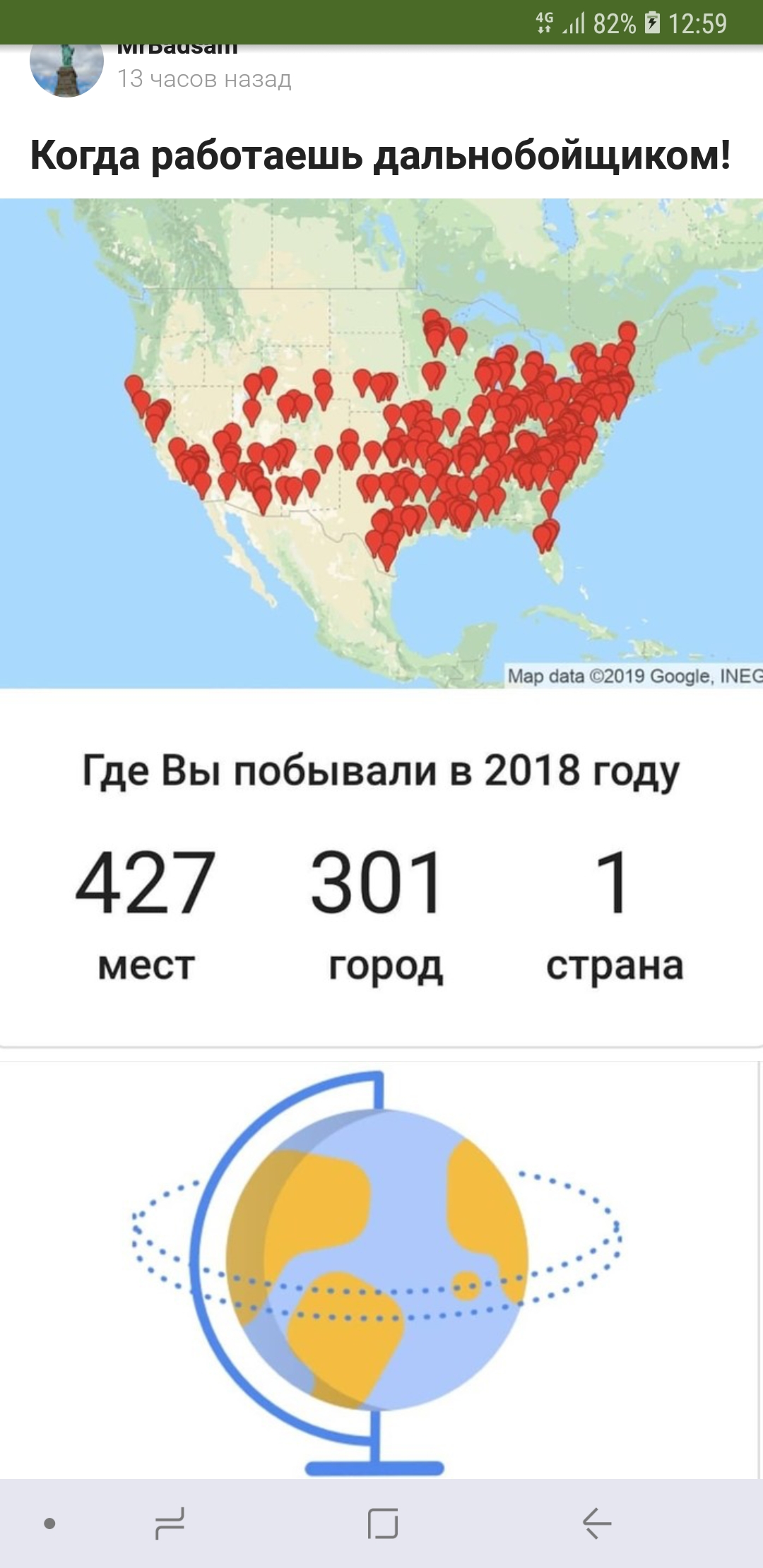The width and height of the screenshot is (763, 1568).
Task: Go to the home screen
Action: coord(382,1524)
